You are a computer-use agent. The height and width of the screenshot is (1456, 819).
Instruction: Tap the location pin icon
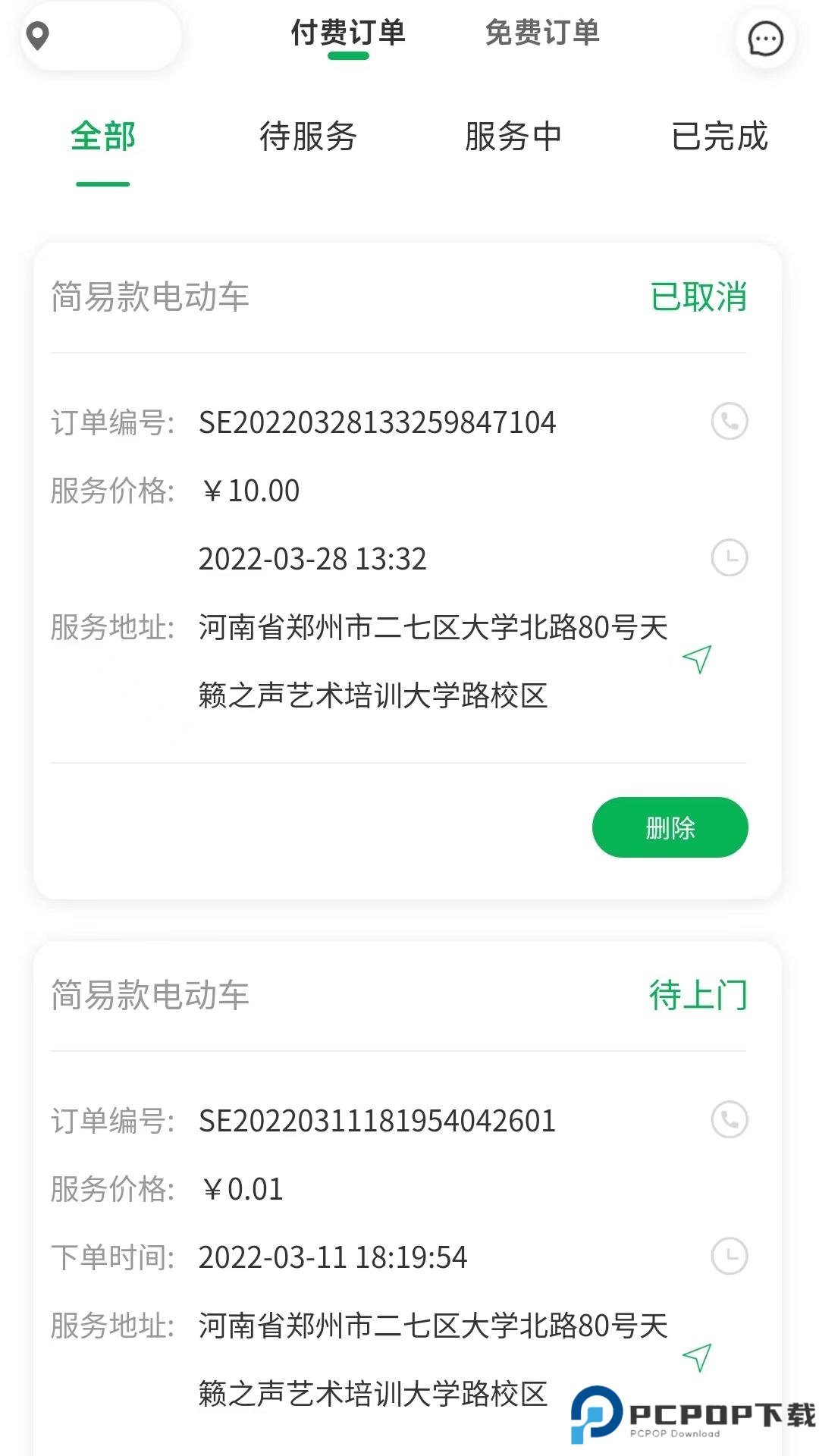(38, 36)
